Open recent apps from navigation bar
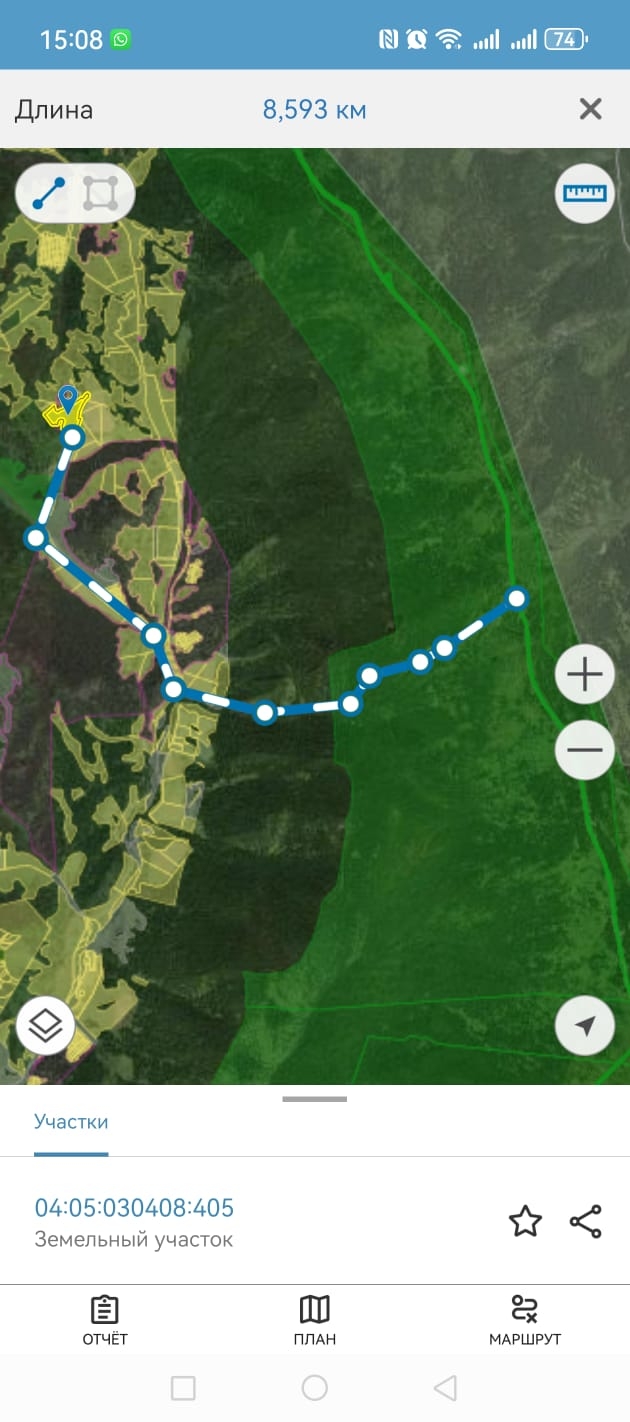 click(x=183, y=1387)
